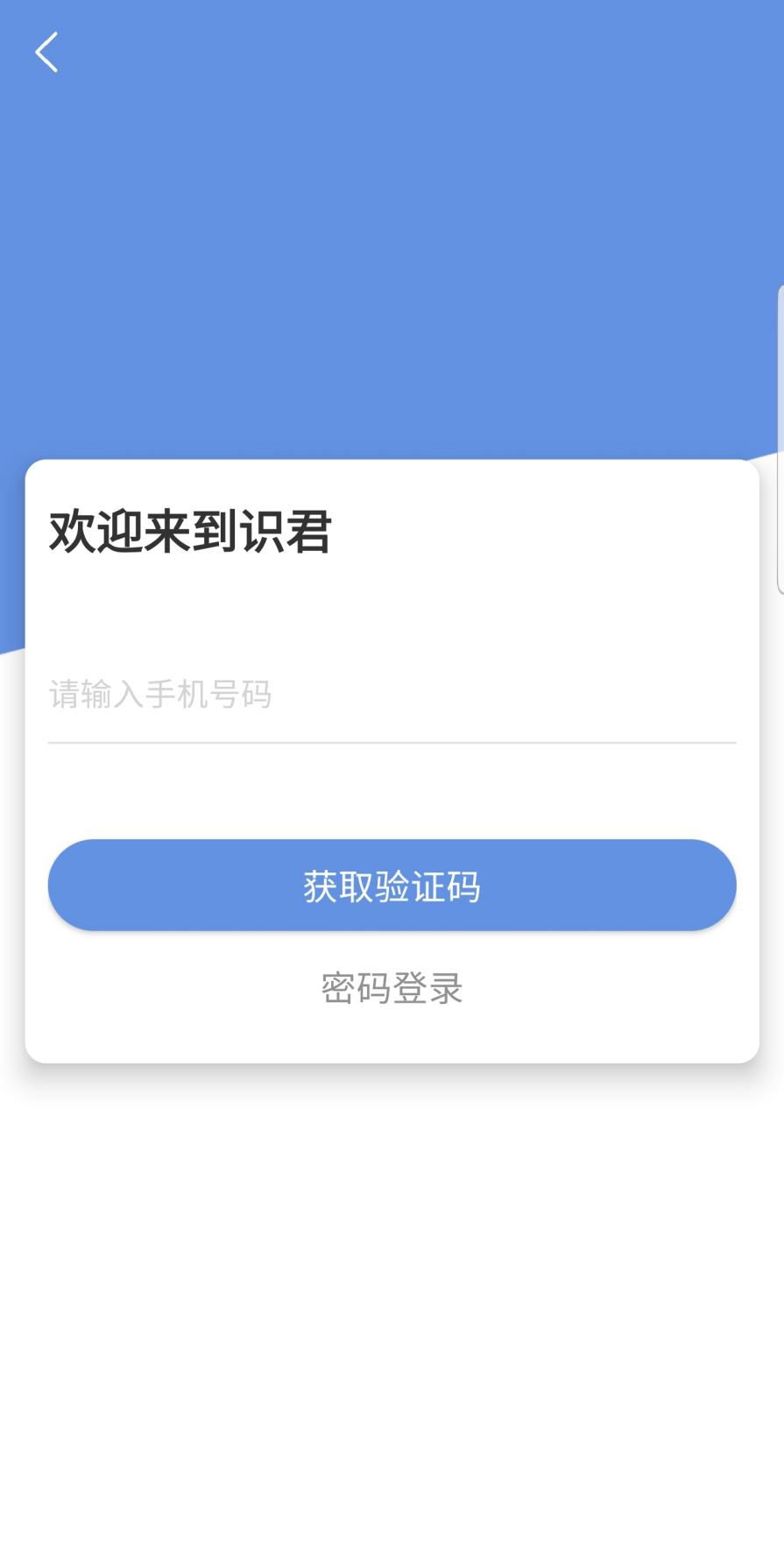This screenshot has height=1568, width=784.
Task: Click the white login card panel
Action: point(392,788)
